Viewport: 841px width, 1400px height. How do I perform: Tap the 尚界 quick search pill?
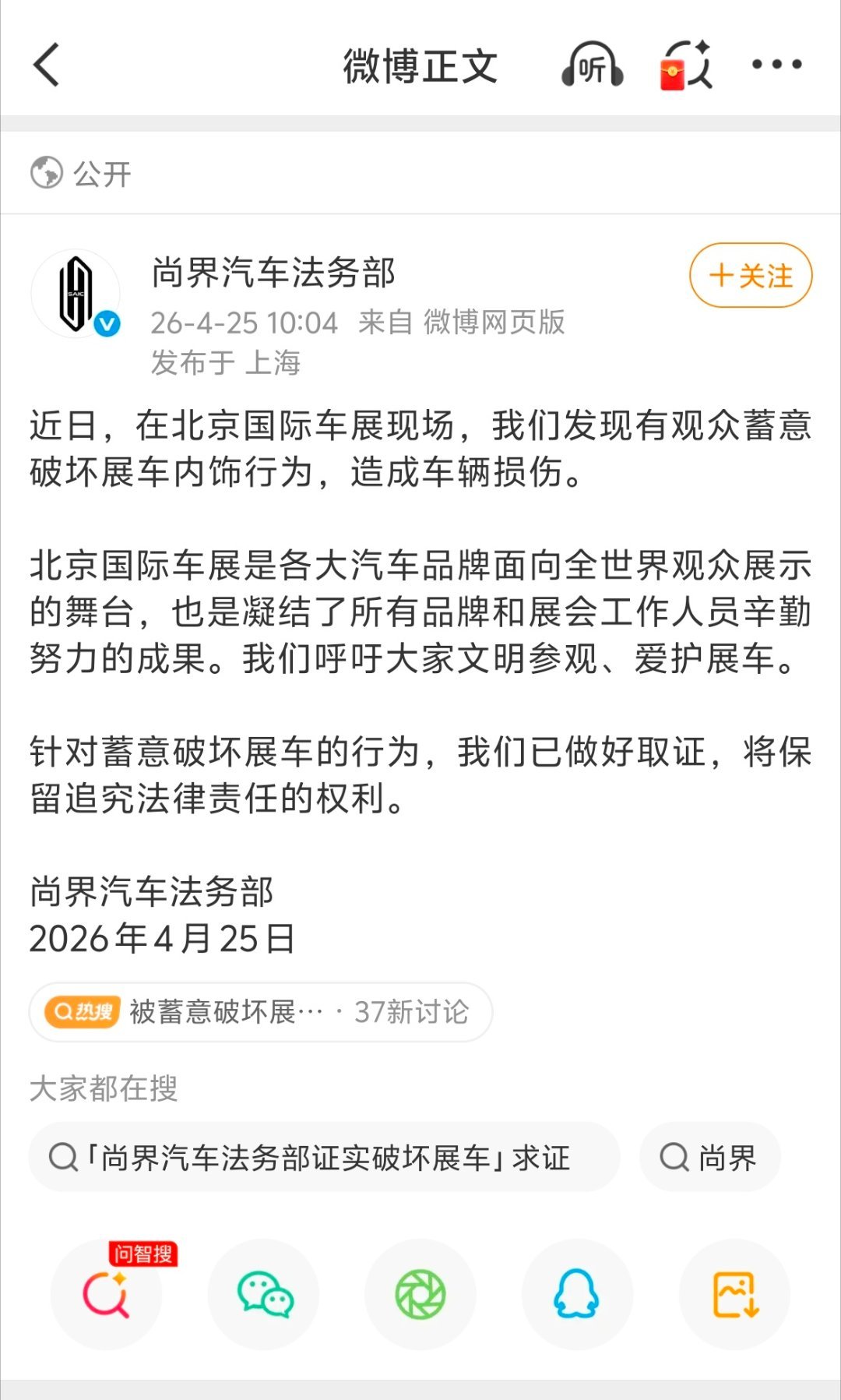[x=710, y=1158]
